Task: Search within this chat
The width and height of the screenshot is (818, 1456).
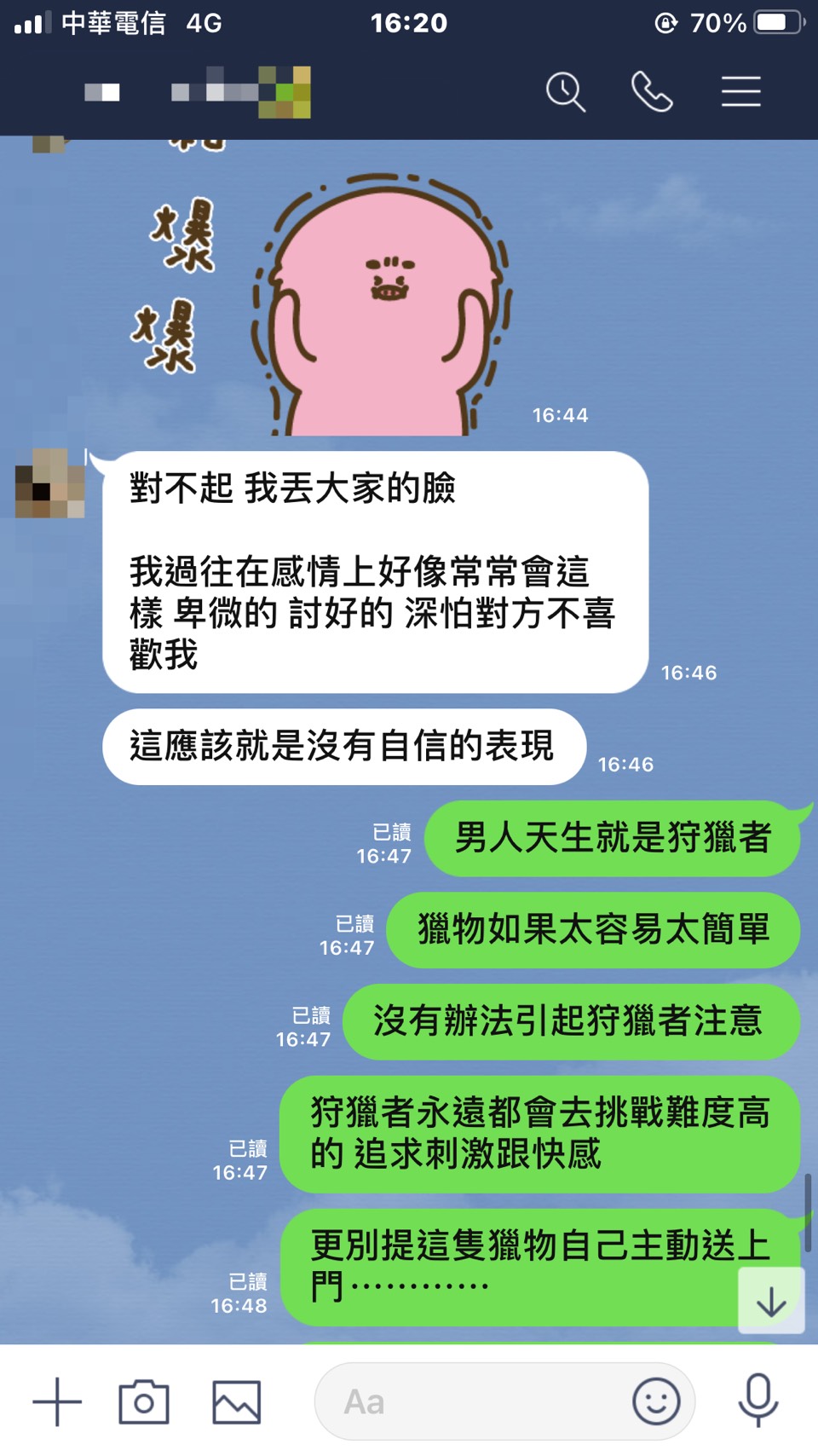Action: (566, 92)
